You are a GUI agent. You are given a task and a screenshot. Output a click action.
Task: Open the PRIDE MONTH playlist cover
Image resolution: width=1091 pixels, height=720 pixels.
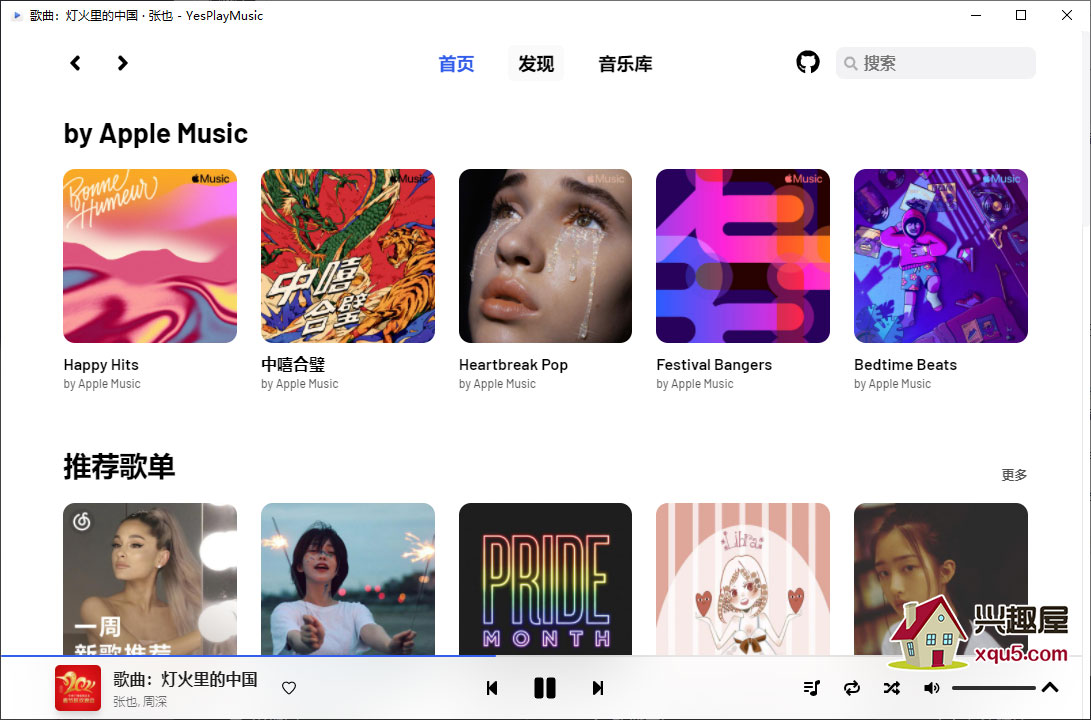point(545,580)
